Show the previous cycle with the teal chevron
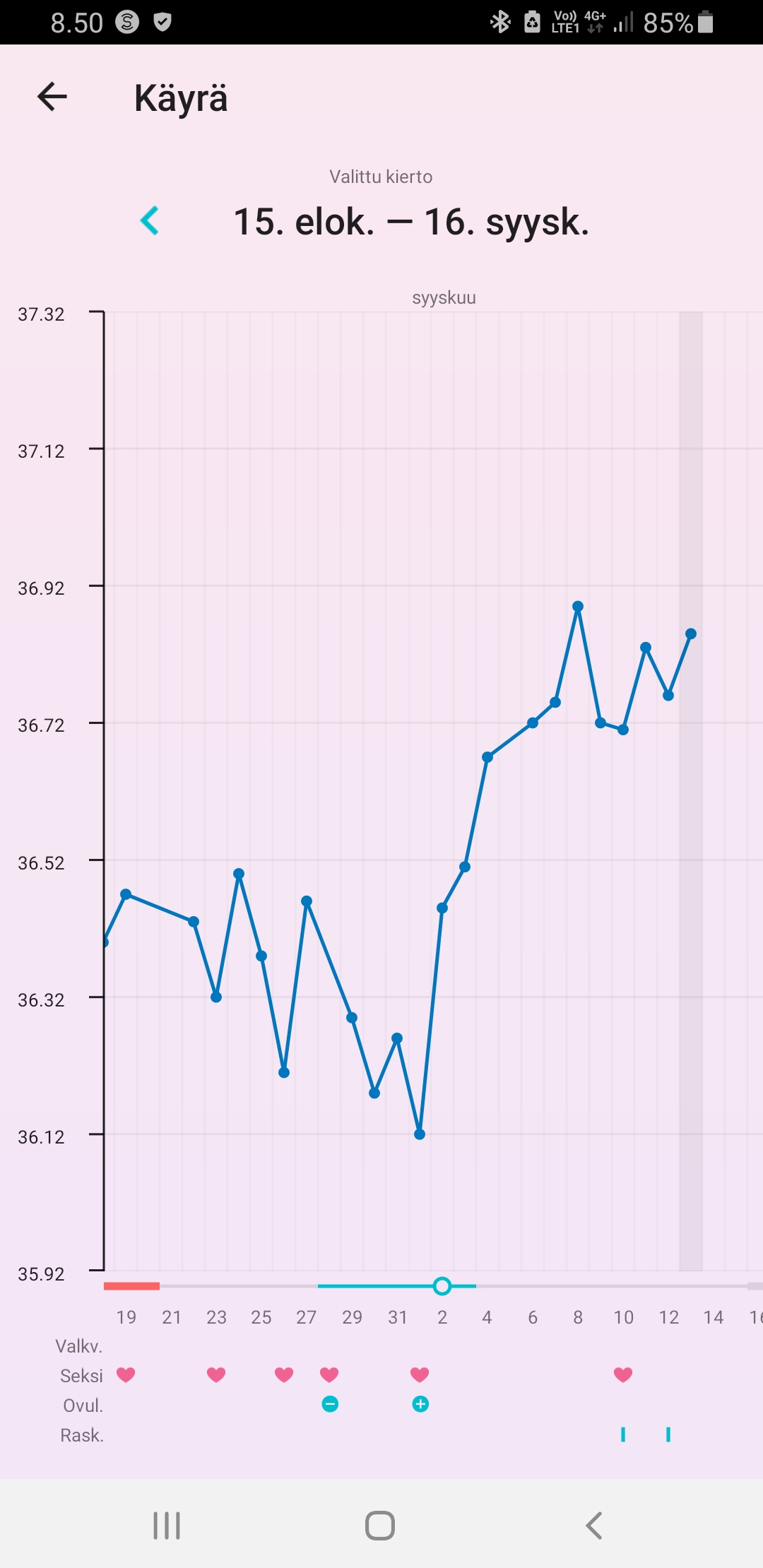 [149, 221]
